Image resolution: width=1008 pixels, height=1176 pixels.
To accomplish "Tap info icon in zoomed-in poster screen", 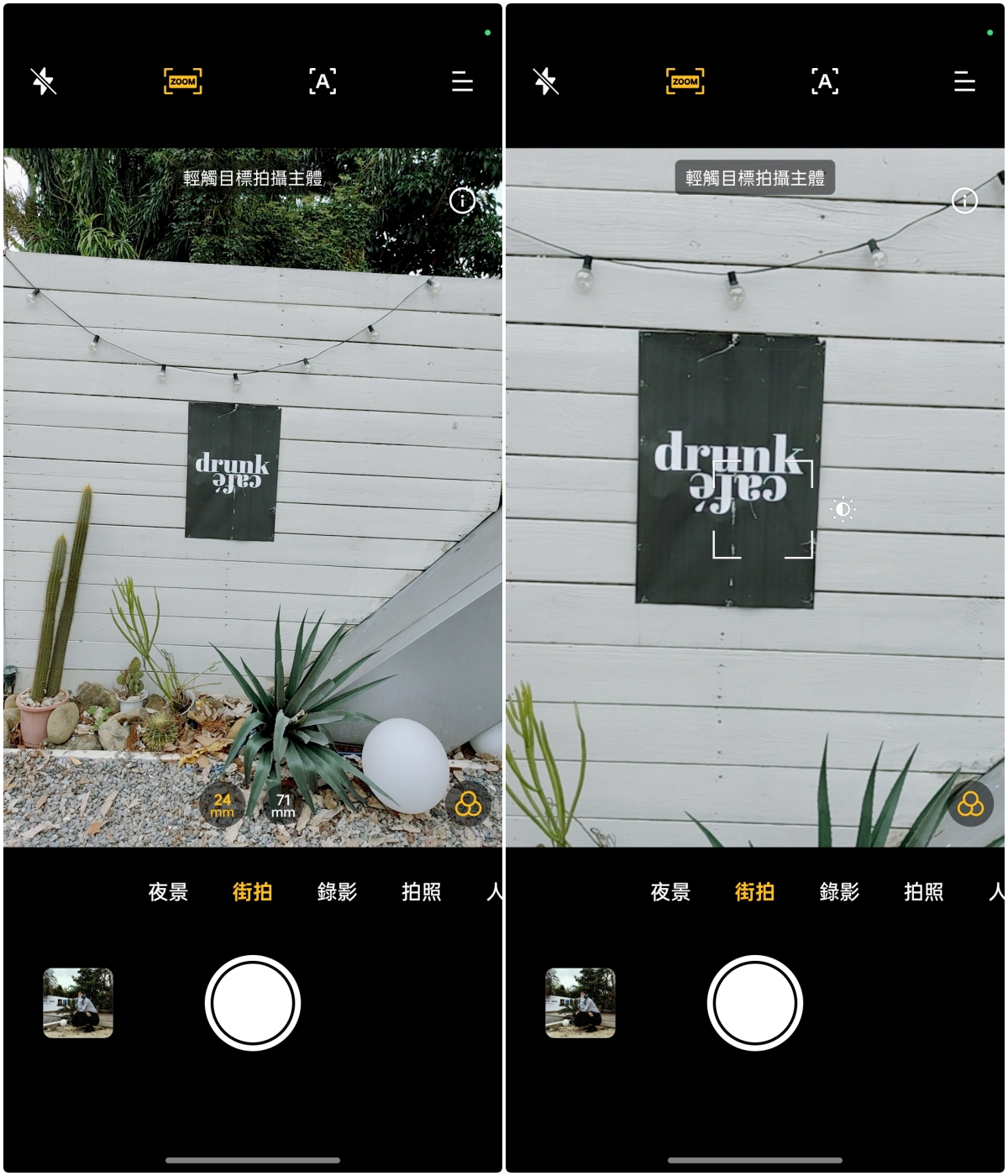I will coord(964,201).
